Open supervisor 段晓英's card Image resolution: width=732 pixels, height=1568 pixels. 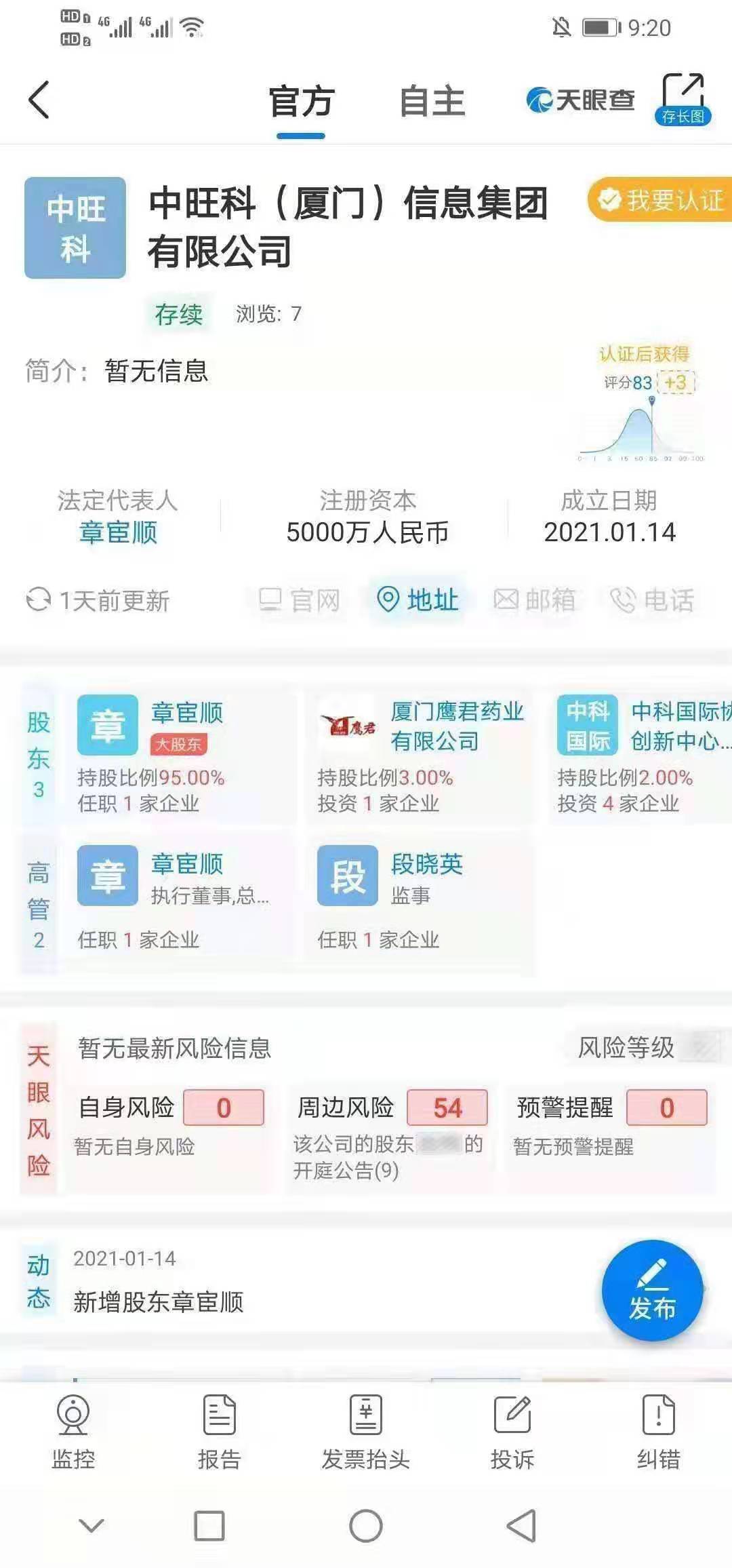point(420,899)
